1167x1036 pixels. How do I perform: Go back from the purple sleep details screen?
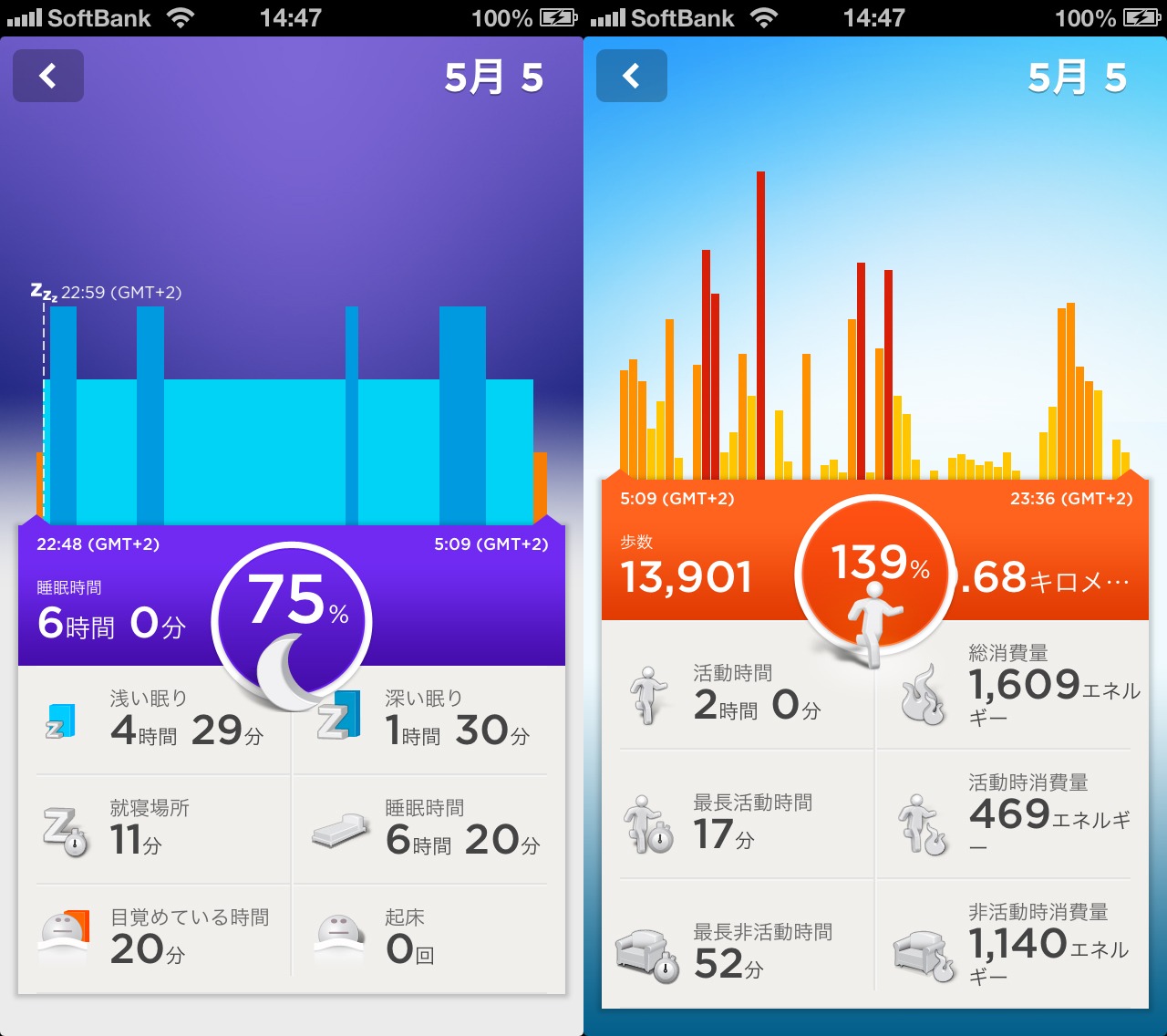(x=48, y=76)
